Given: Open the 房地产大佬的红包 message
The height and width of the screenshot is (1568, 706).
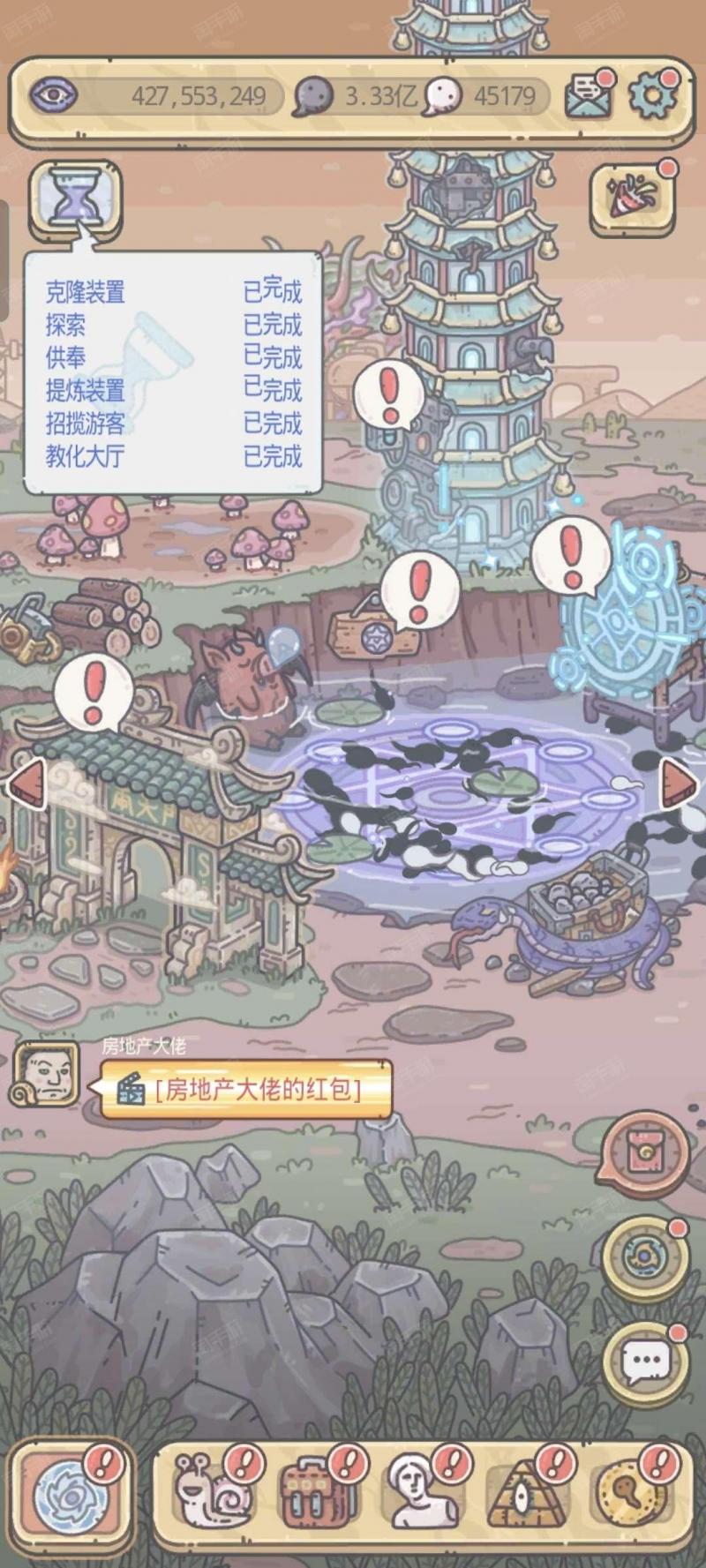Looking at the screenshot, I should point(247,1090).
